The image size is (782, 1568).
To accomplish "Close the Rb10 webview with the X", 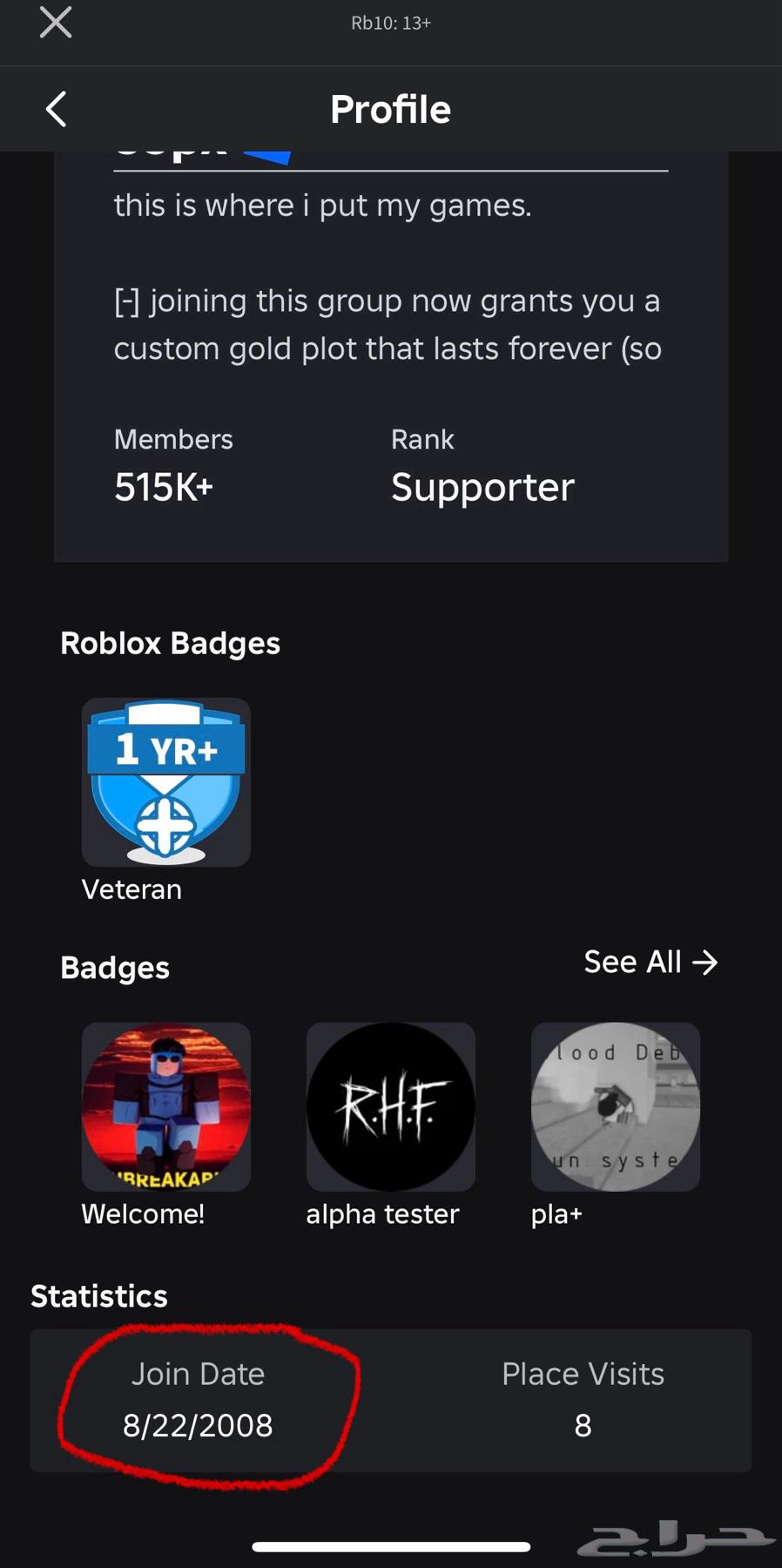I will [56, 23].
